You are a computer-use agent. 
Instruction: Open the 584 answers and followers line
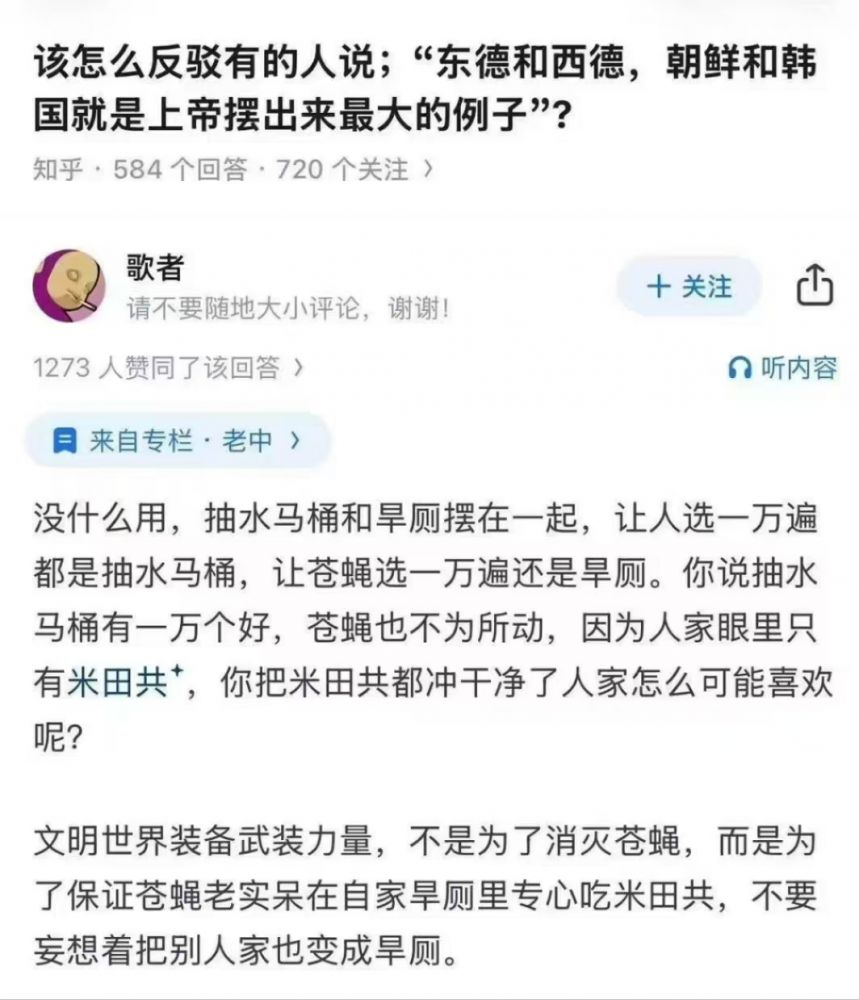[x=232, y=170]
